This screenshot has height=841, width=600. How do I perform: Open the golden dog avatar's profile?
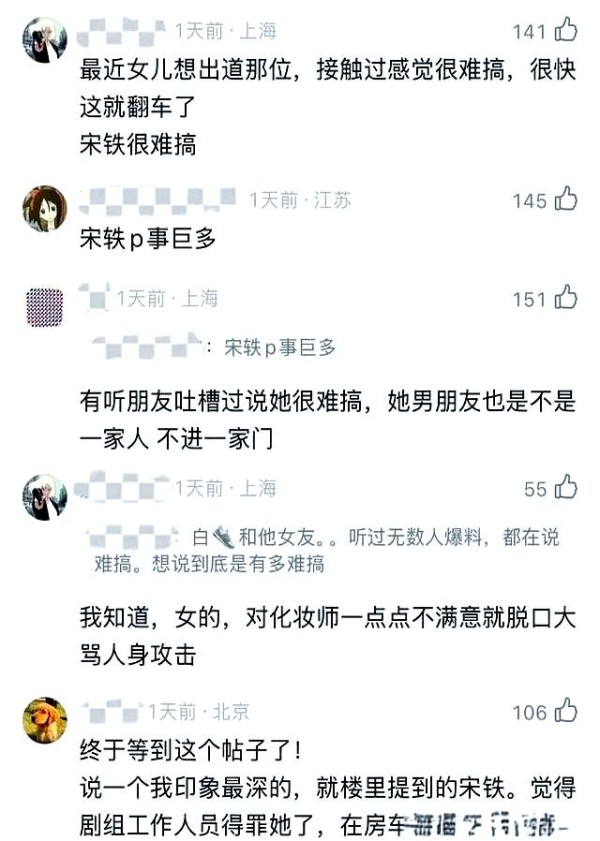click(x=45, y=719)
